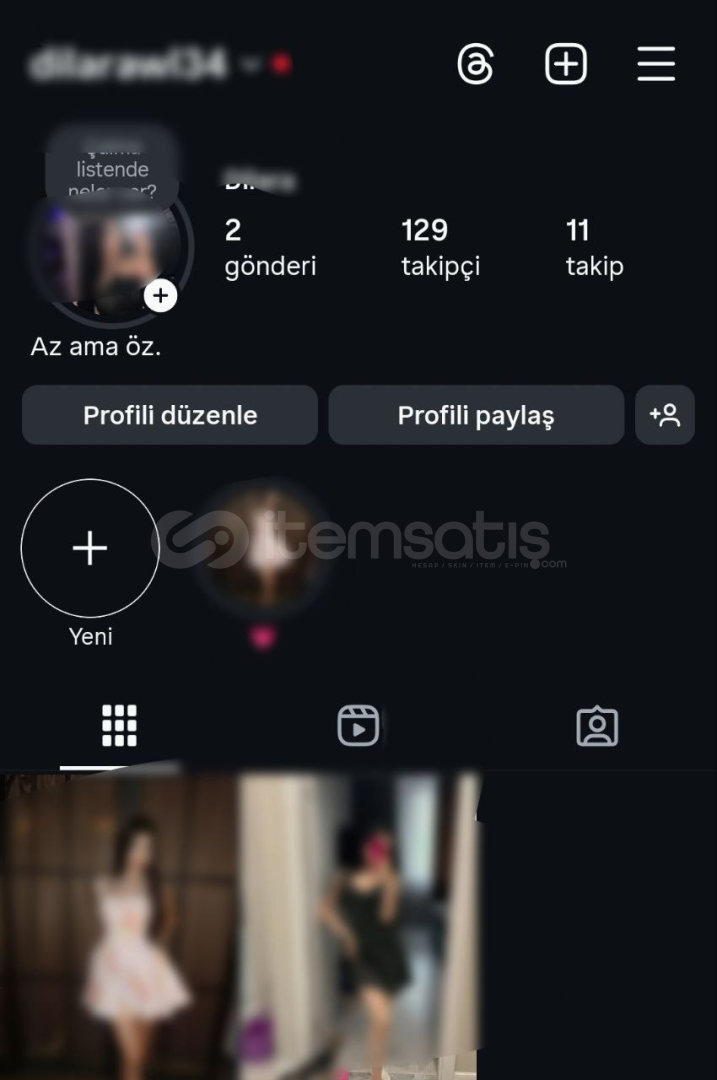
Task: Switch to the posts grid tab
Action: pos(119,726)
